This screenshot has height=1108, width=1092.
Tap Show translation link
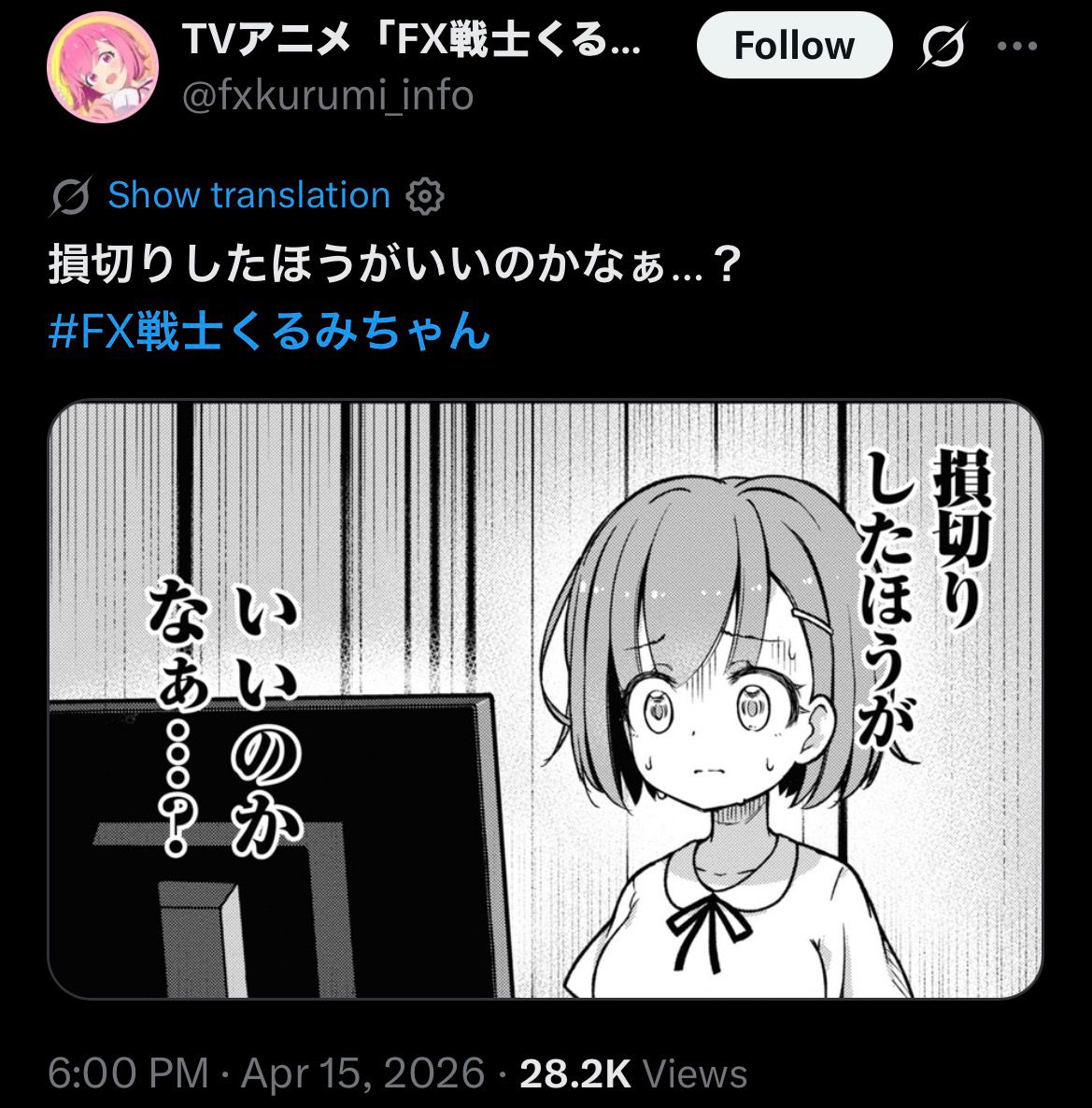tap(248, 196)
